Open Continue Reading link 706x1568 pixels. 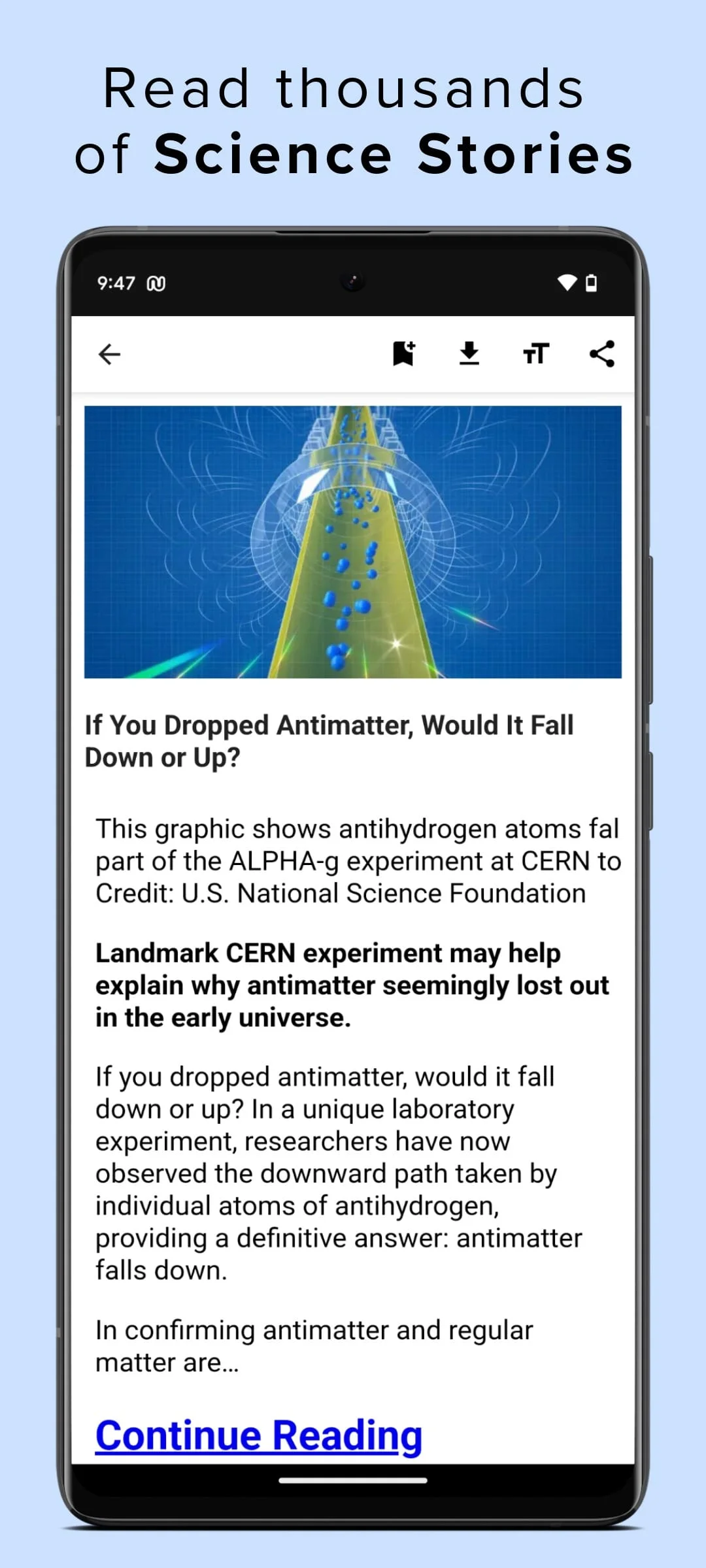click(x=258, y=1435)
